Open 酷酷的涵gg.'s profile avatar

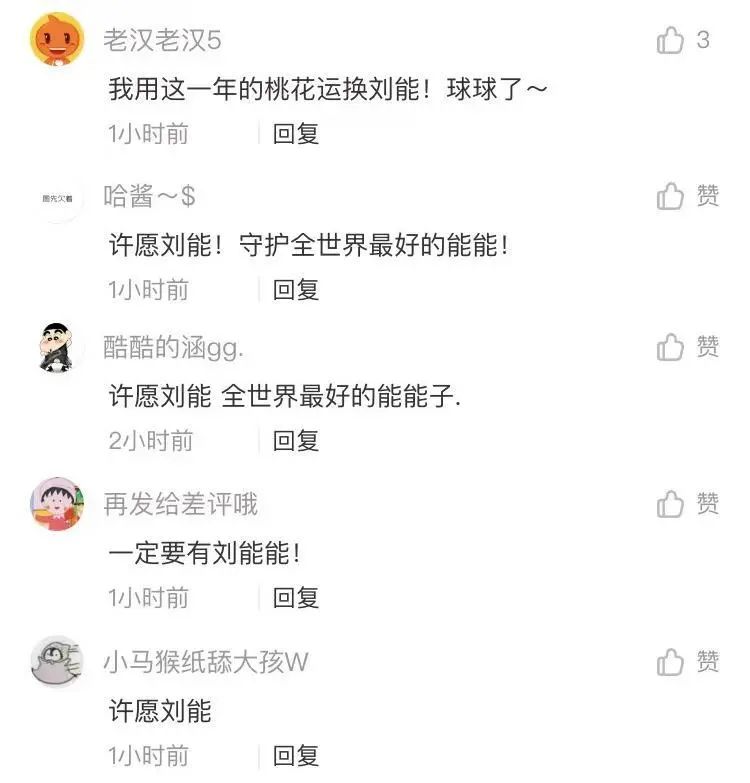[x=57, y=347]
